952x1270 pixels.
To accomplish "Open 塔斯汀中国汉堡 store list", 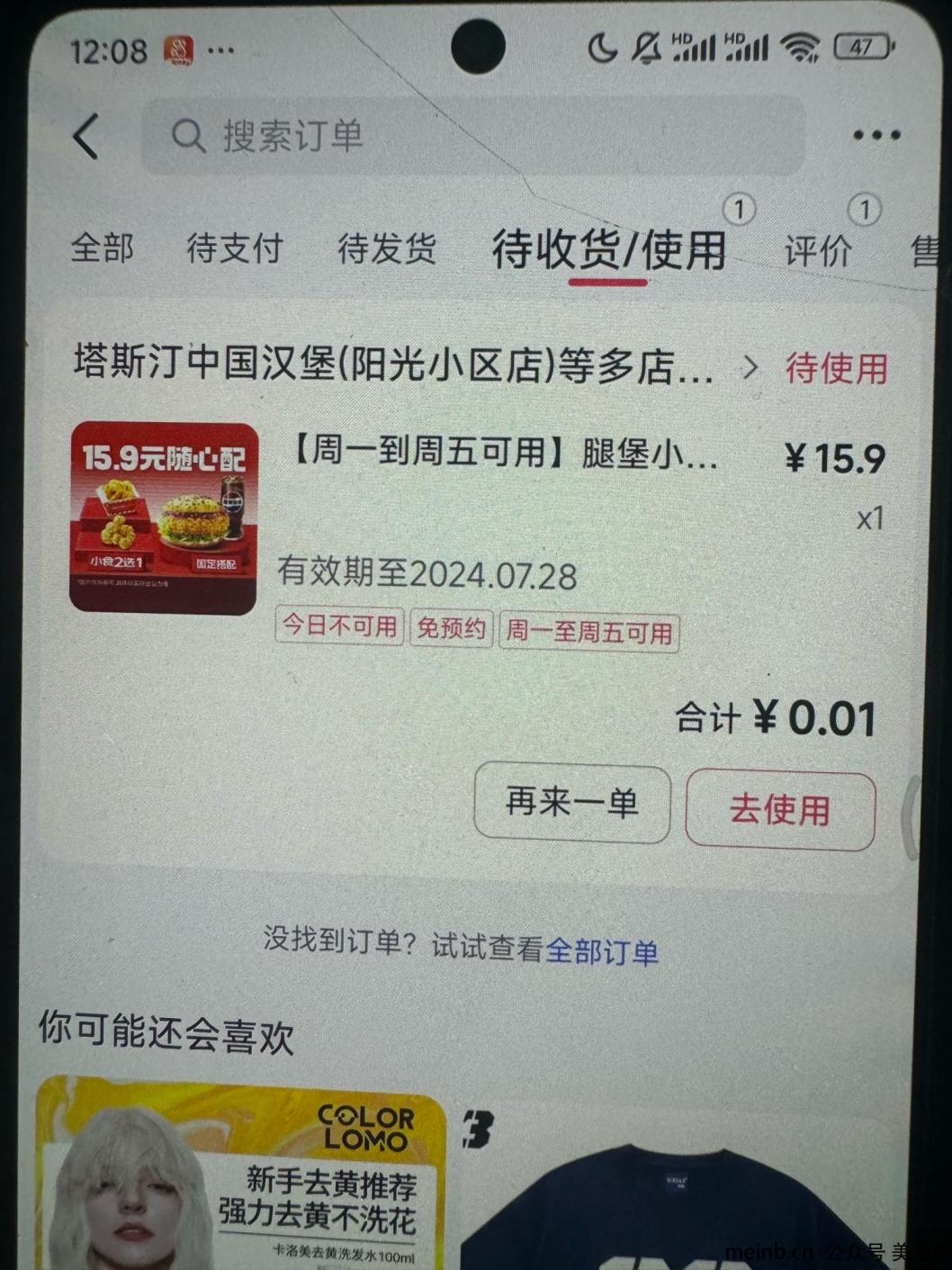I will point(414,367).
